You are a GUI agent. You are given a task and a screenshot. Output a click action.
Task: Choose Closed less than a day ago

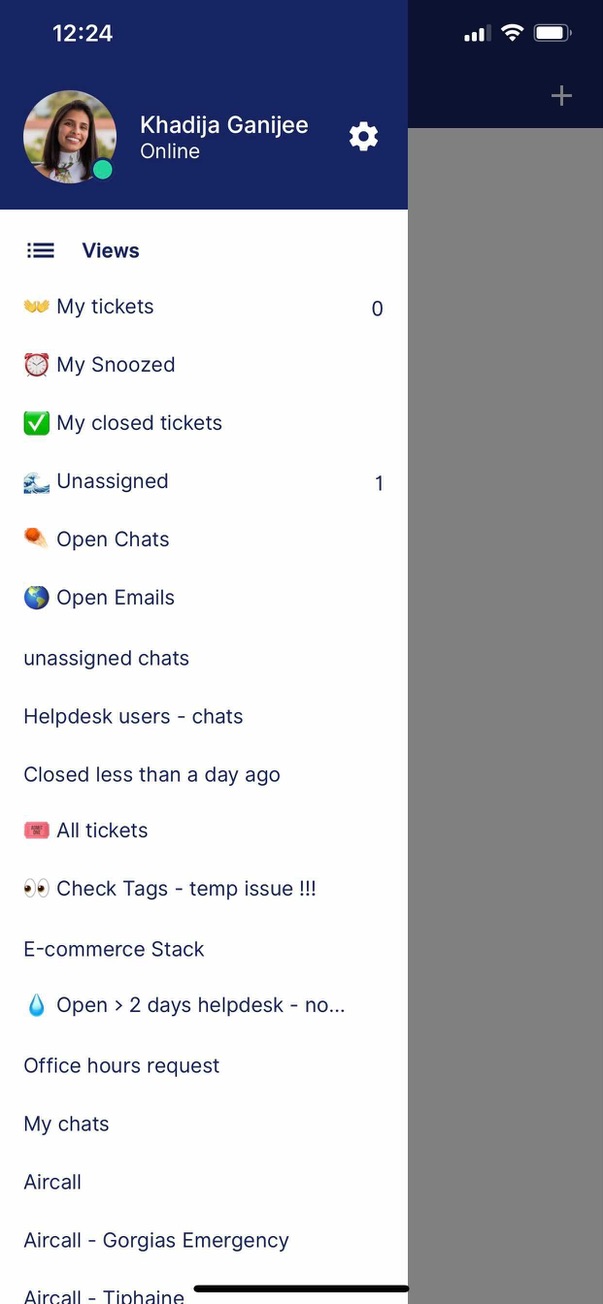(x=204, y=774)
